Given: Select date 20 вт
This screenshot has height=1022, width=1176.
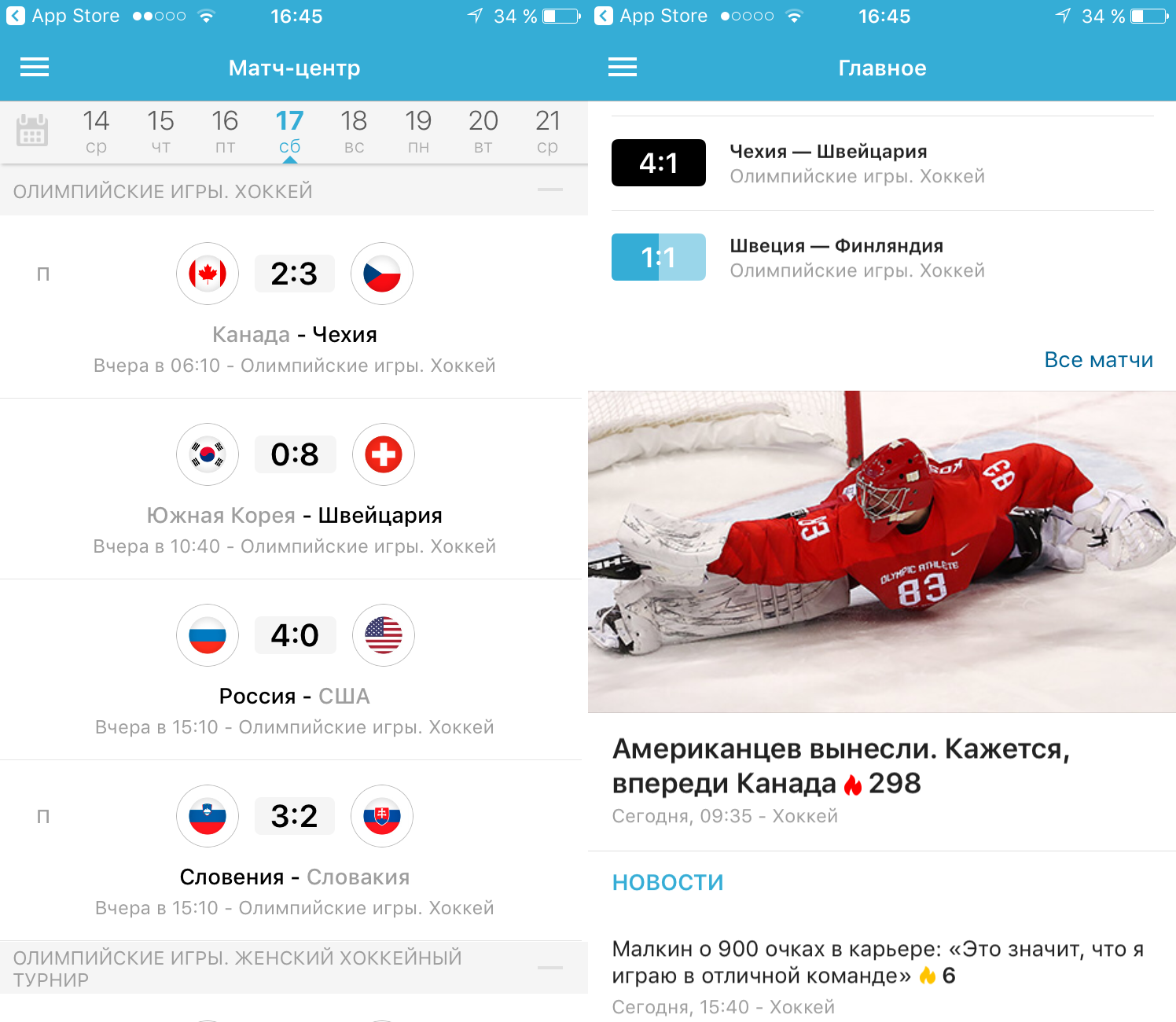Looking at the screenshot, I should tap(483, 131).
